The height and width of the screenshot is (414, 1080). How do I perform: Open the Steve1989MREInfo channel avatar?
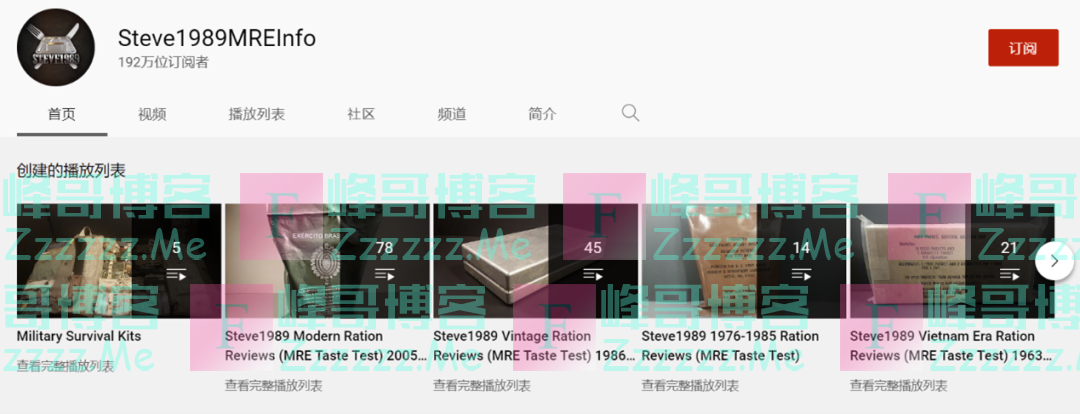click(x=56, y=48)
